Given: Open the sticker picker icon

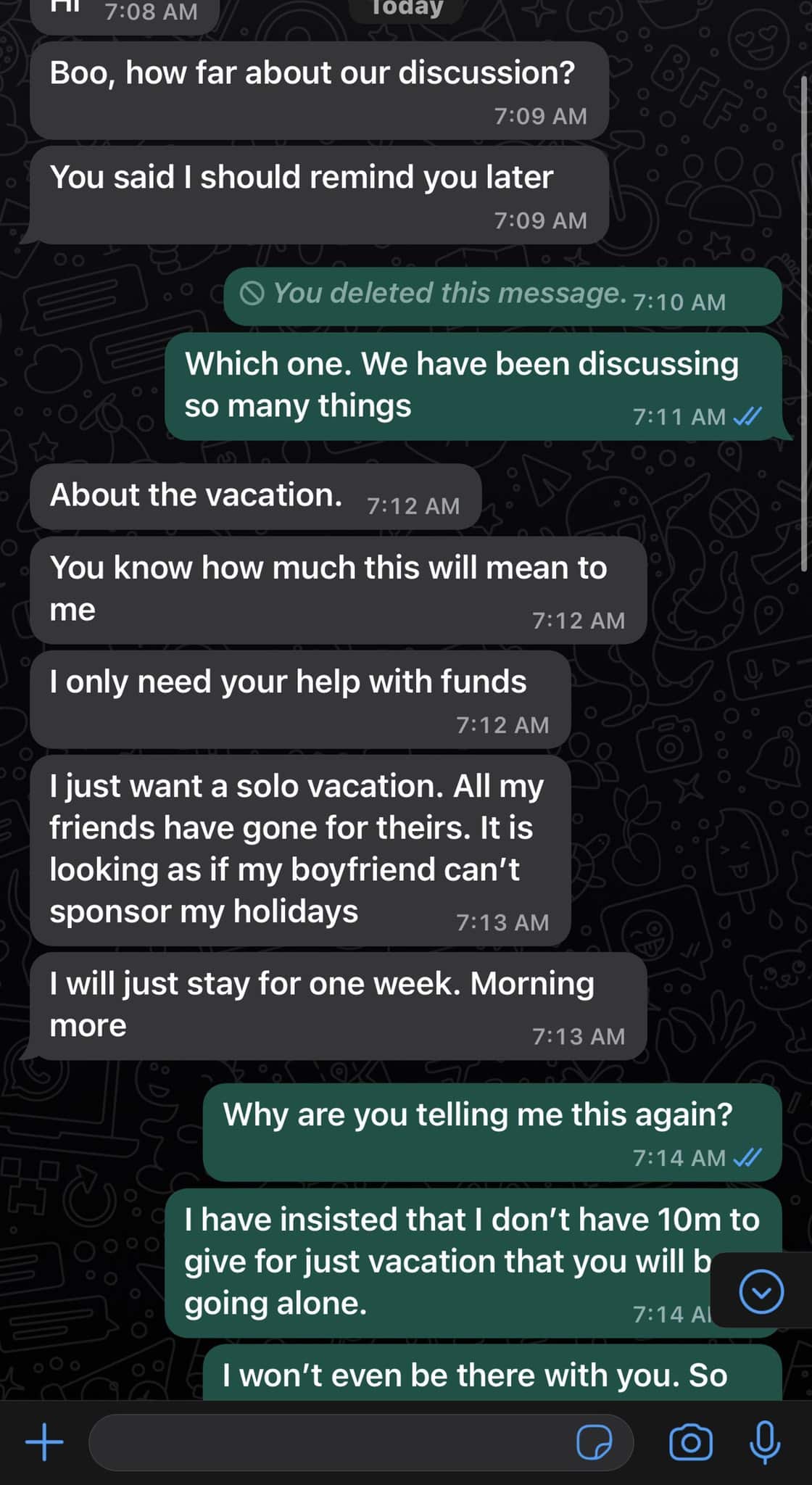Looking at the screenshot, I should pyautogui.click(x=594, y=1442).
